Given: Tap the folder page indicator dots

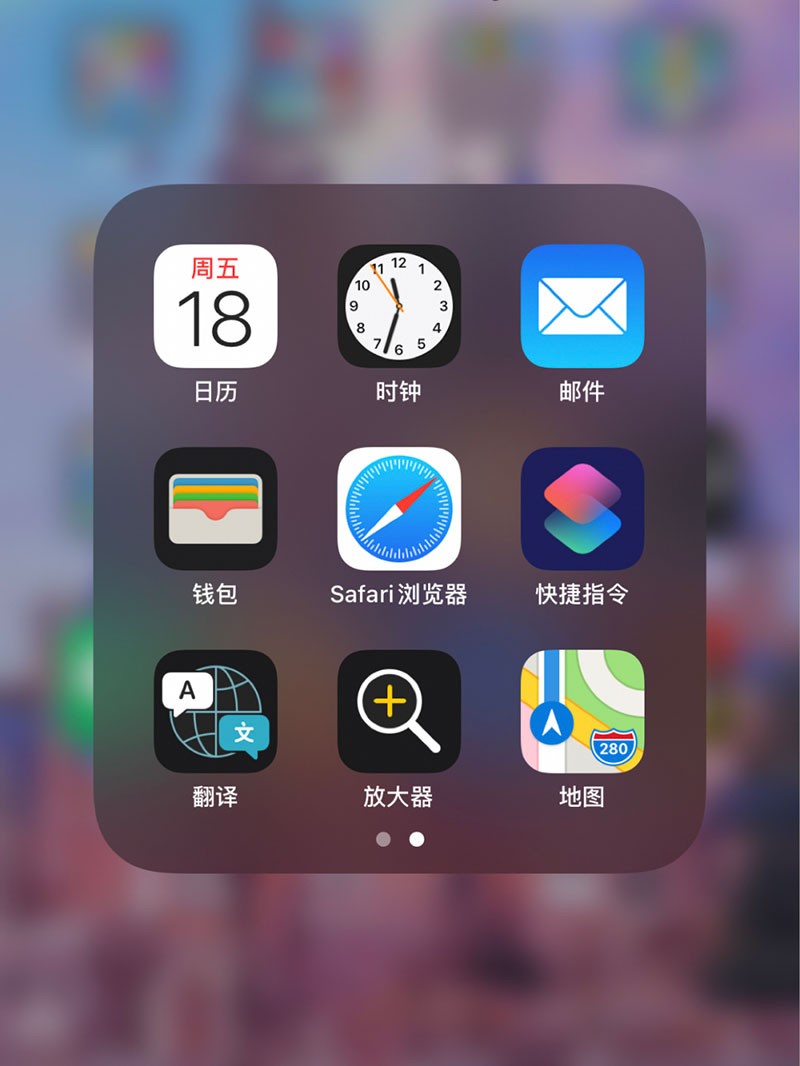Looking at the screenshot, I should click(x=400, y=839).
